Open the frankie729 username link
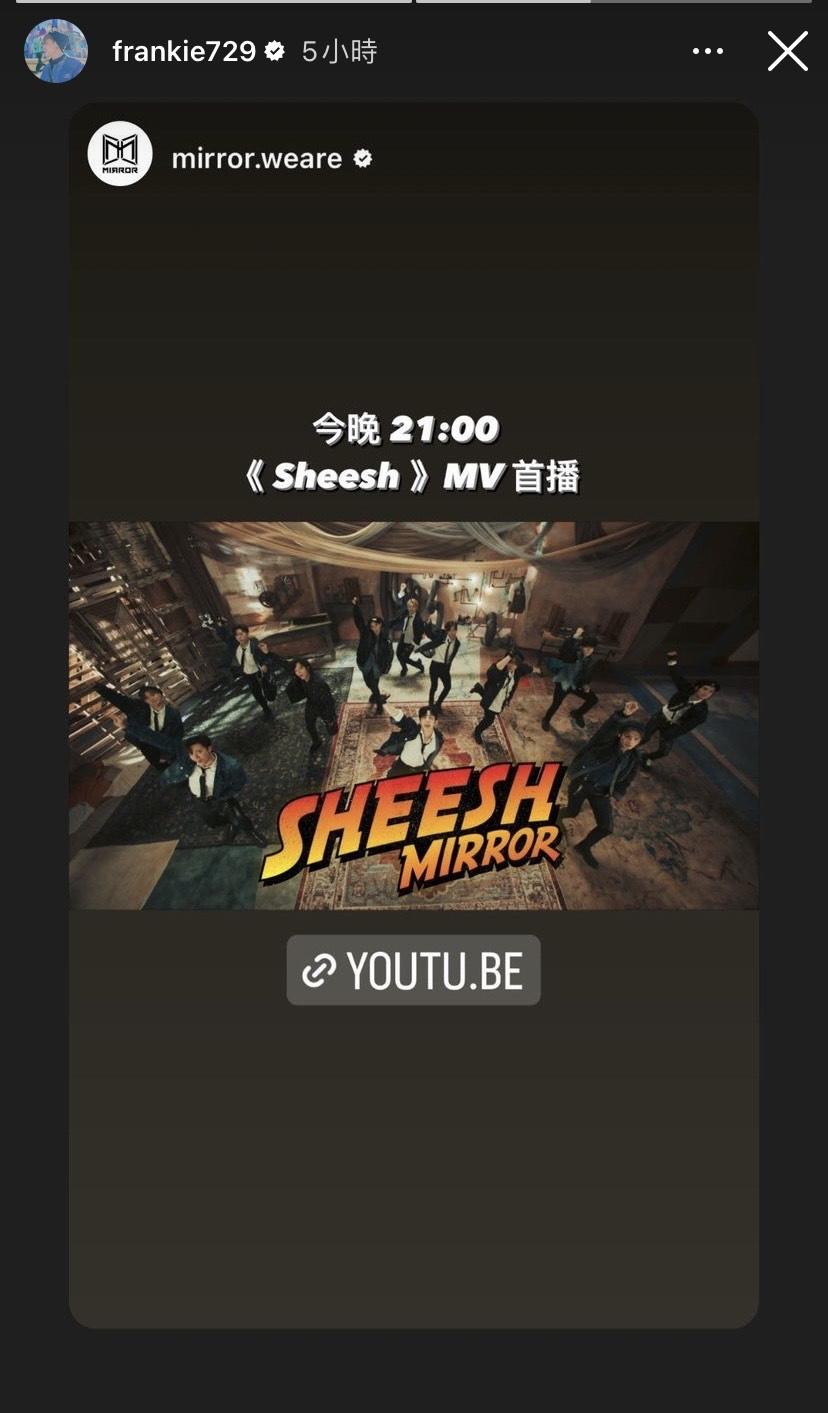The width and height of the screenshot is (828, 1413). tap(184, 51)
